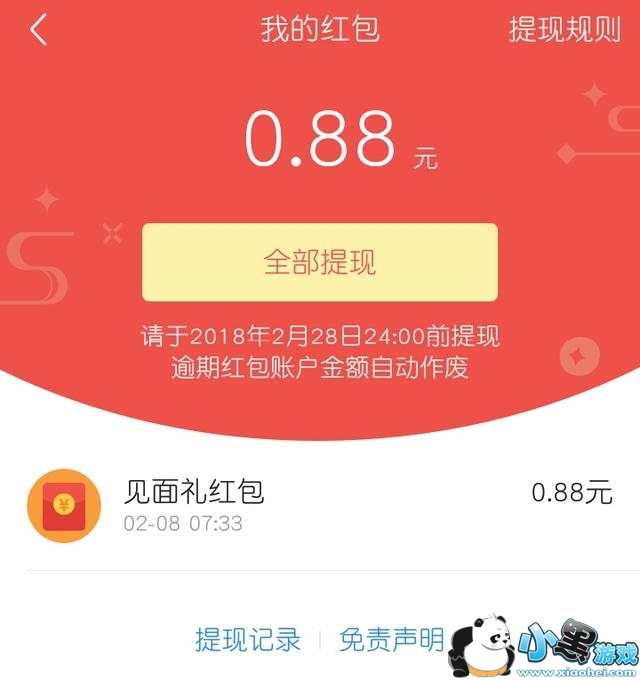Tap the 全部提现 withdraw-all button
Screen dimensions: 640x681
point(319,262)
